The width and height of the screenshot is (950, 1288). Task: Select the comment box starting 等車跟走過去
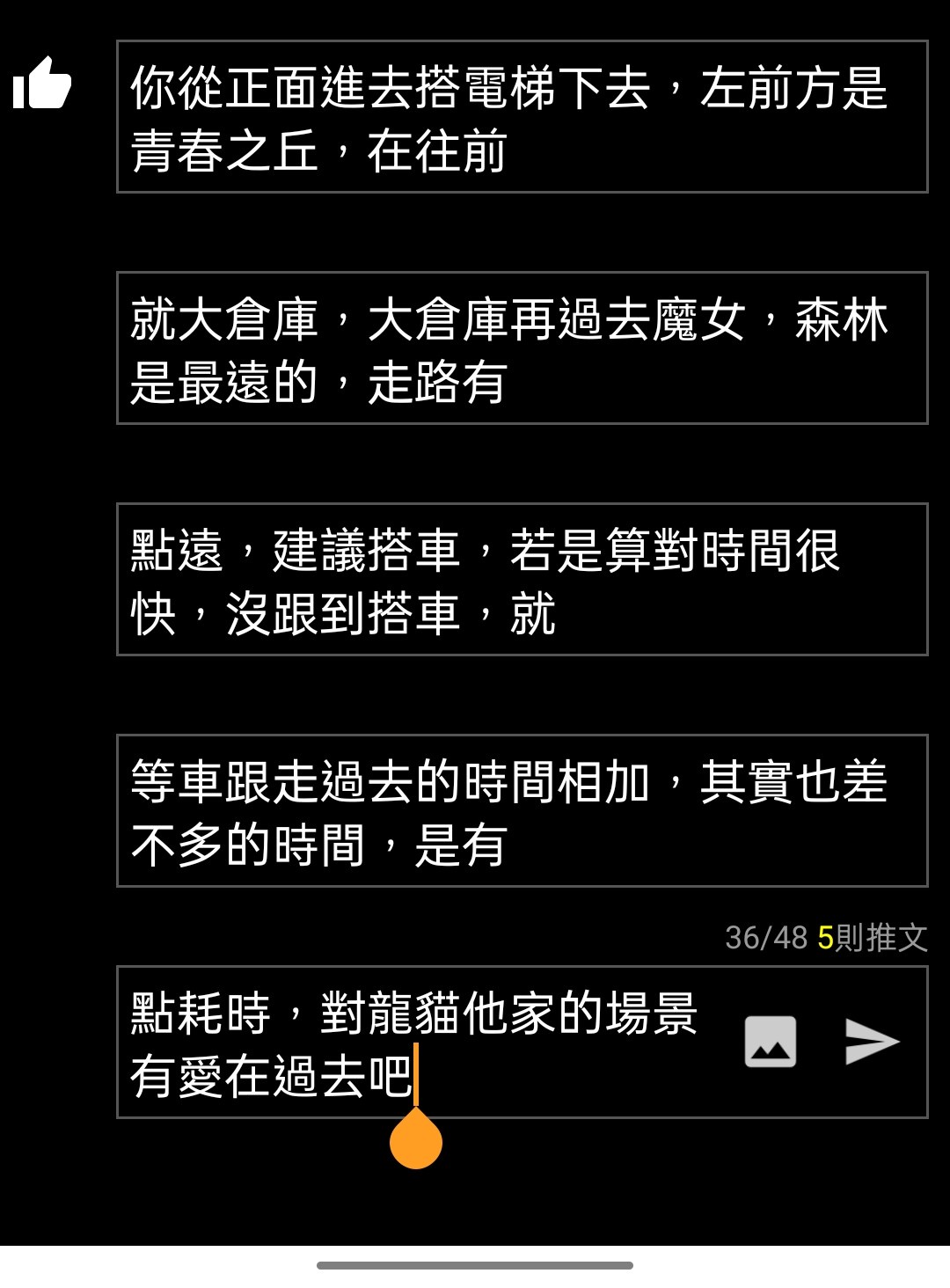(522, 811)
